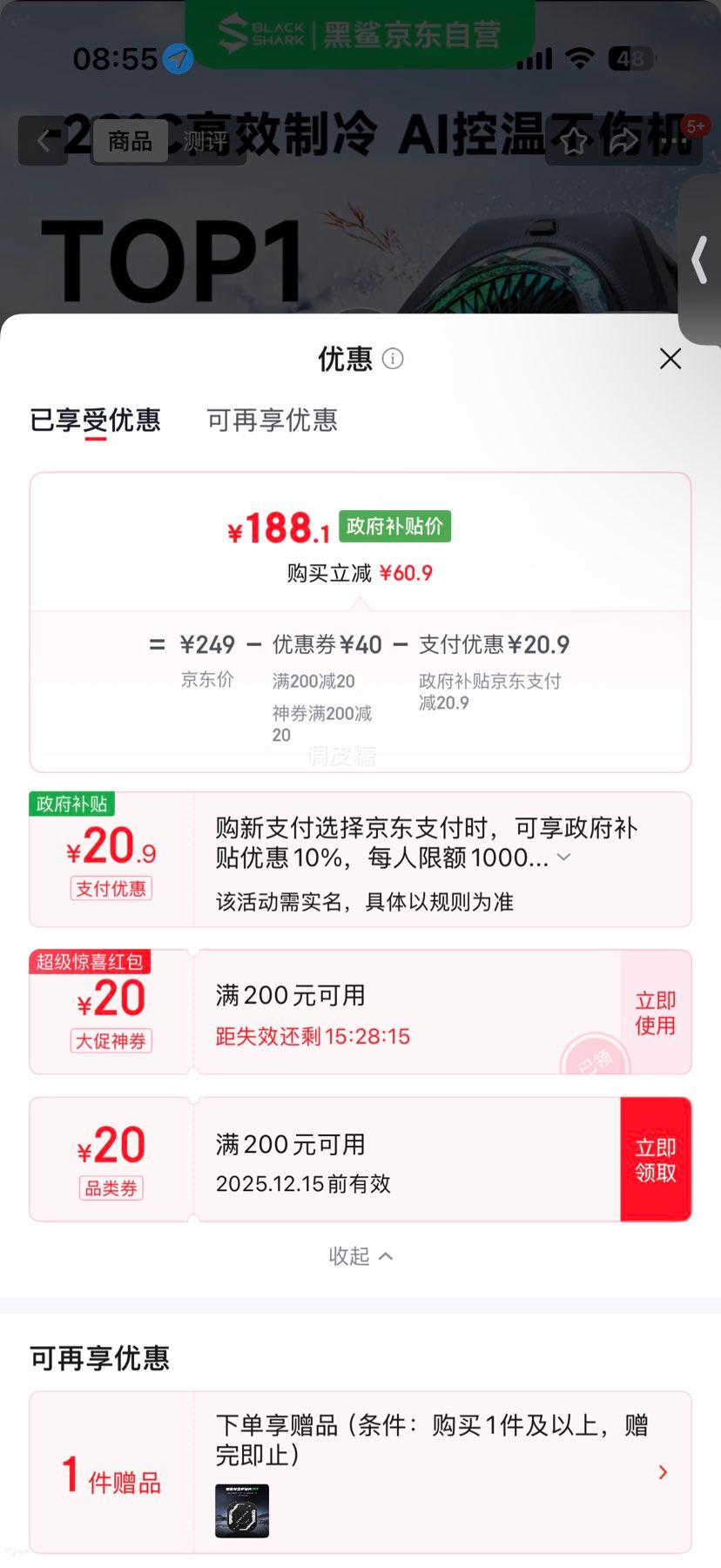Tap the BLACK SHARK 黑鲨京东自营 banner logo
The width and height of the screenshot is (721, 1568).
[x=360, y=33]
